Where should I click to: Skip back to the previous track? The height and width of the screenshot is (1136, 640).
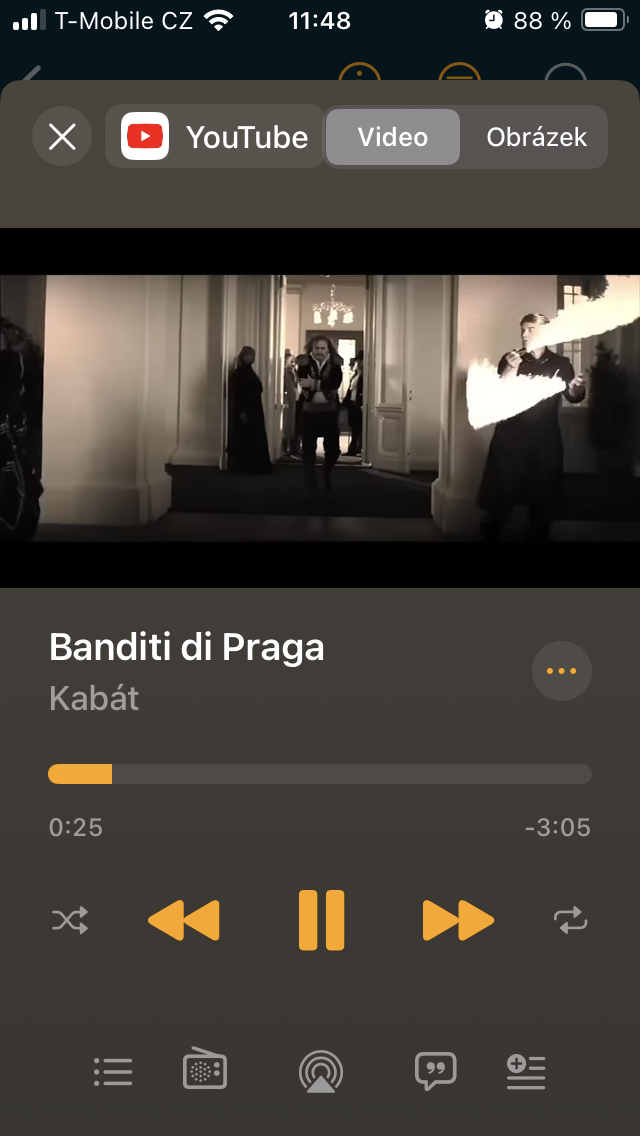coord(184,920)
